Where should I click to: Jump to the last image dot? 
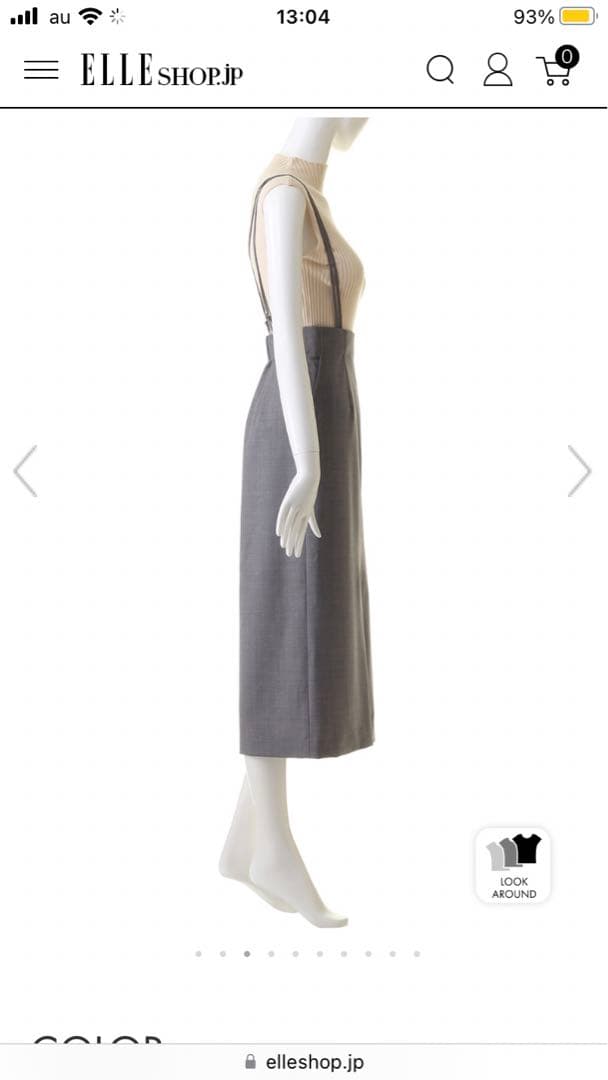tap(417, 954)
